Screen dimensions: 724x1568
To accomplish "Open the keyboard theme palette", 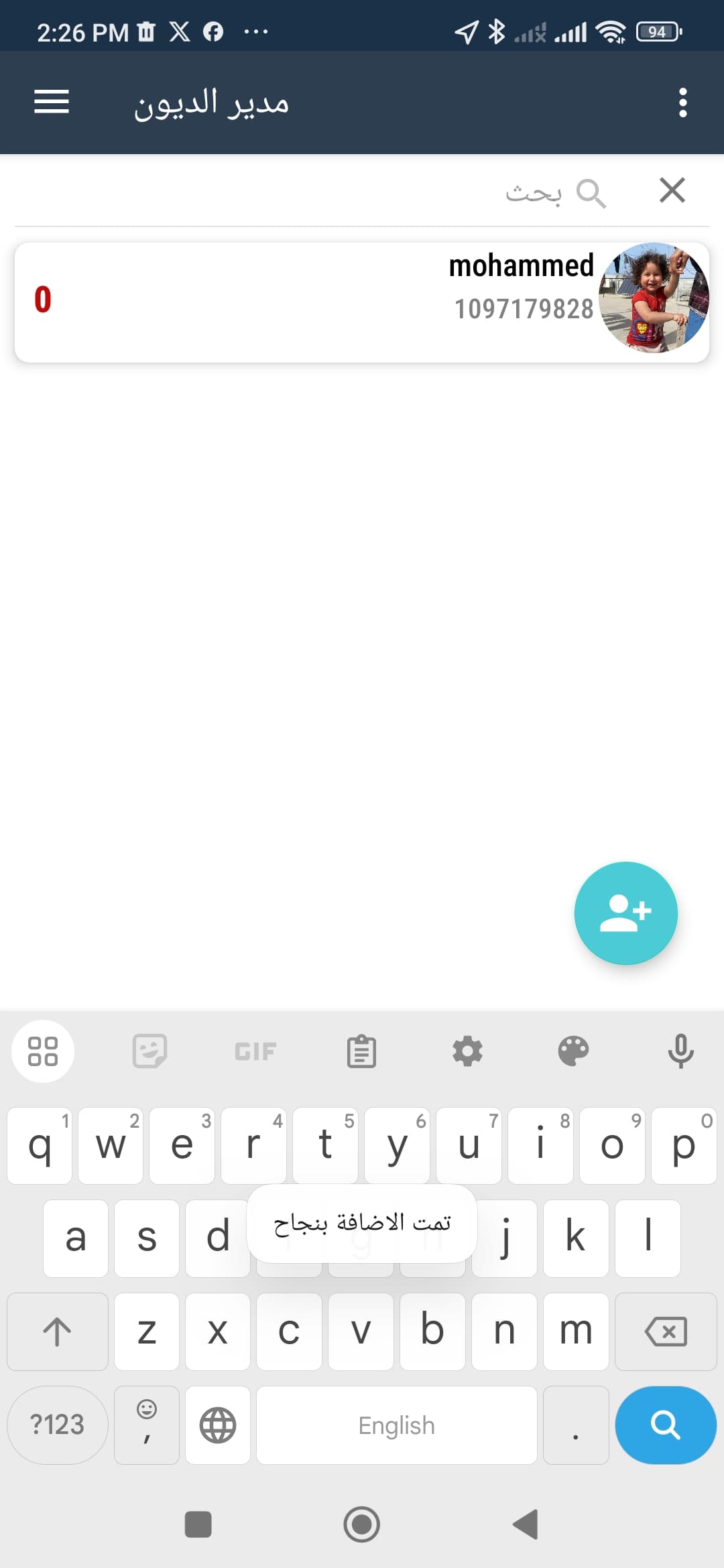I will tap(573, 1051).
